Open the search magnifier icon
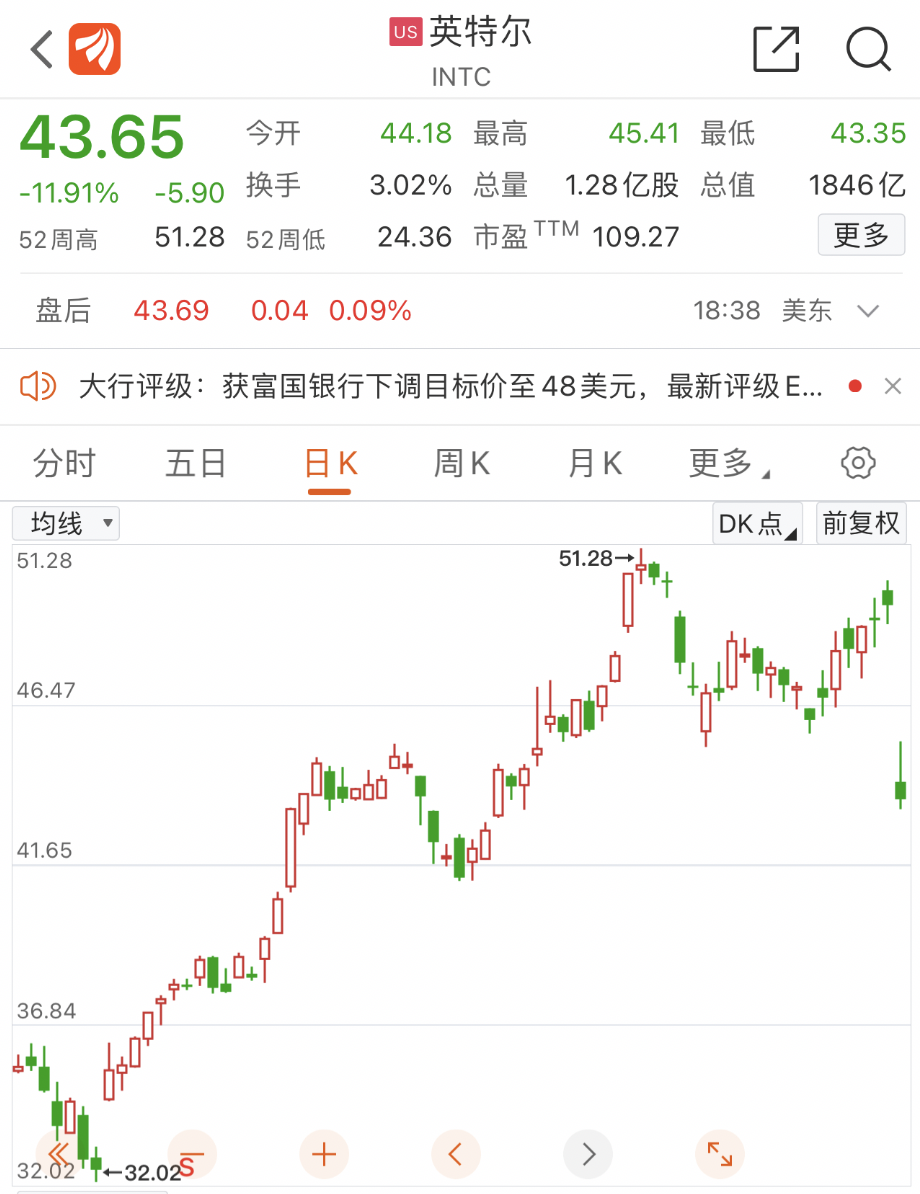Screen dimensions: 920x1194 coord(867,49)
